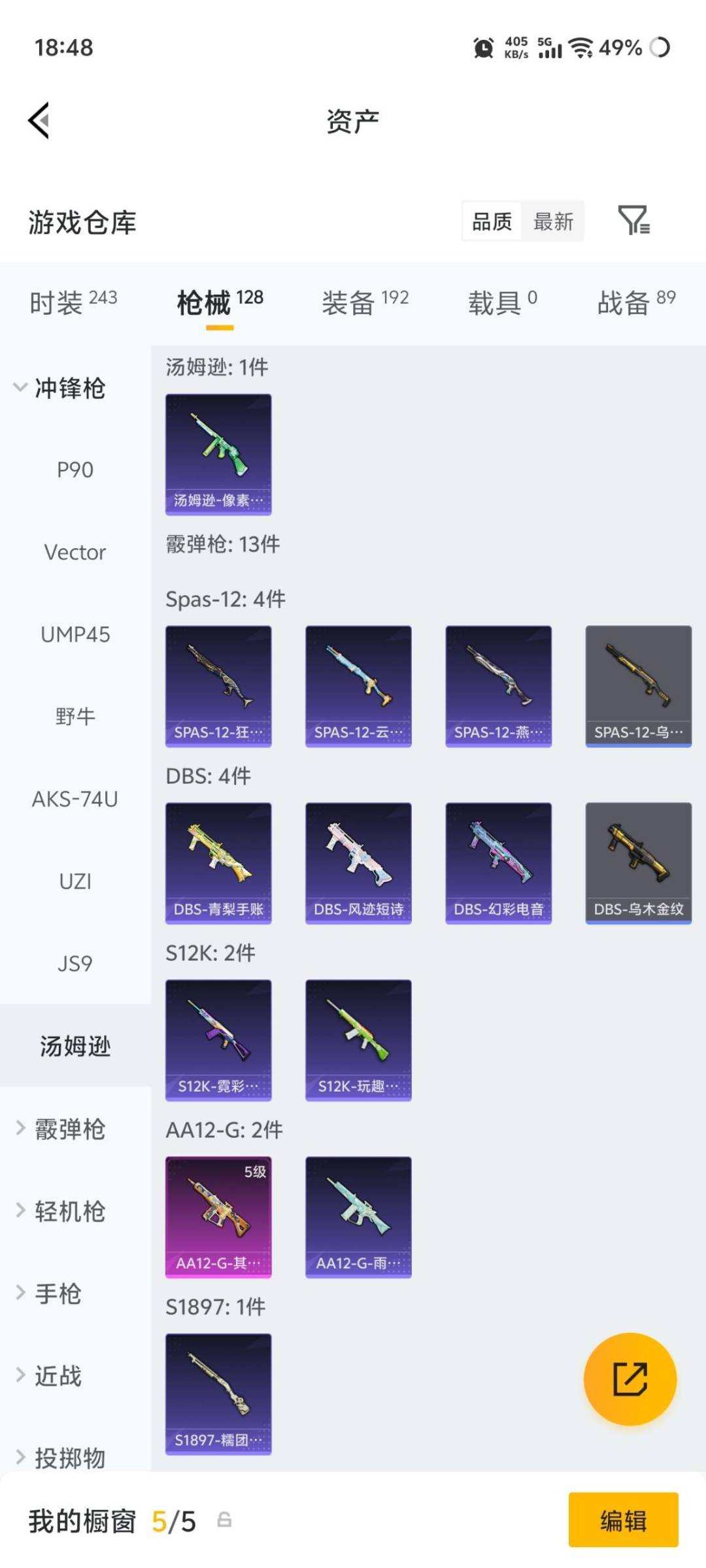Switch to the 时装 tab
Image resolution: width=706 pixels, height=1568 pixels.
click(73, 302)
